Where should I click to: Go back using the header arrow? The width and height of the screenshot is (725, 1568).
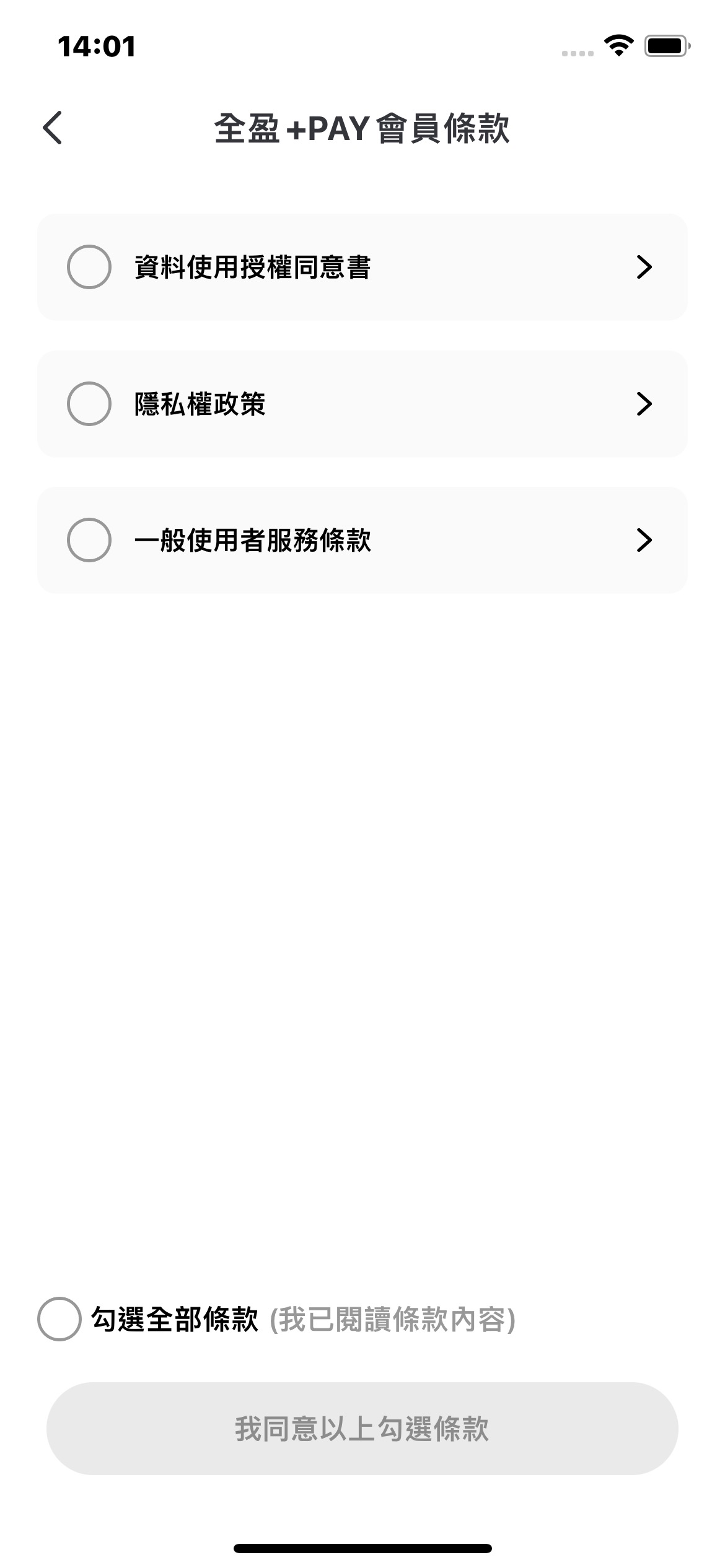pos(53,128)
